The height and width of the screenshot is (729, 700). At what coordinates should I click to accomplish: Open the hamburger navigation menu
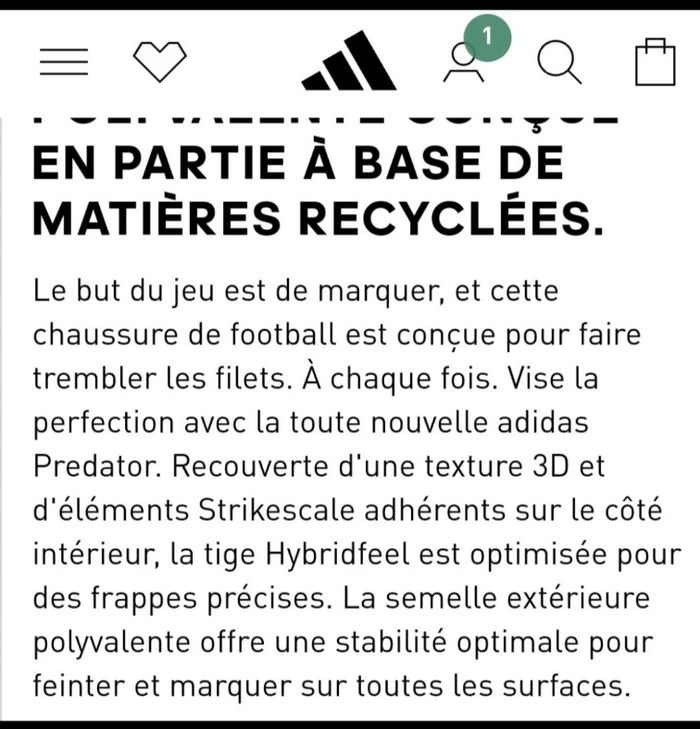(64, 62)
